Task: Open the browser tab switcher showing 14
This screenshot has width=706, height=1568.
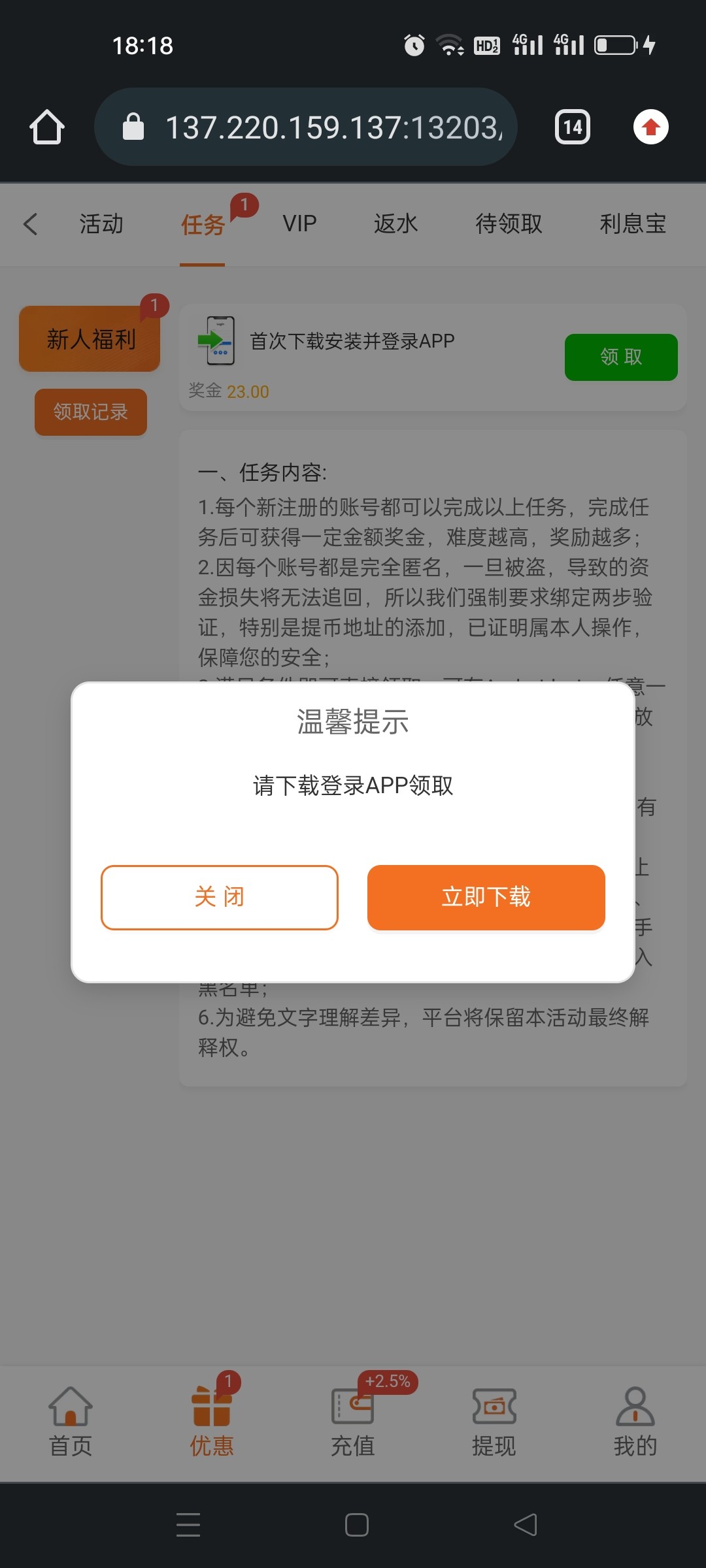Action: point(572,127)
